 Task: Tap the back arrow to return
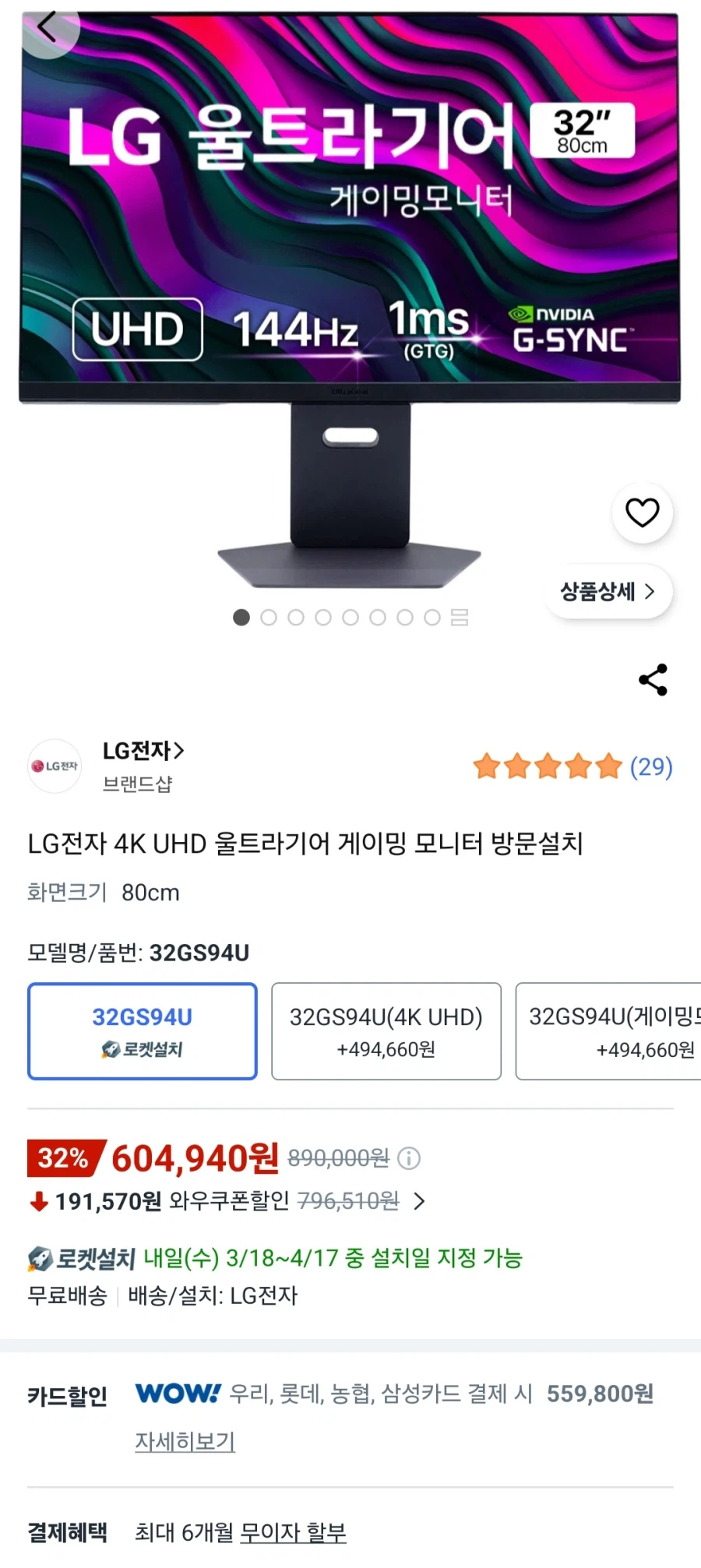(x=48, y=26)
